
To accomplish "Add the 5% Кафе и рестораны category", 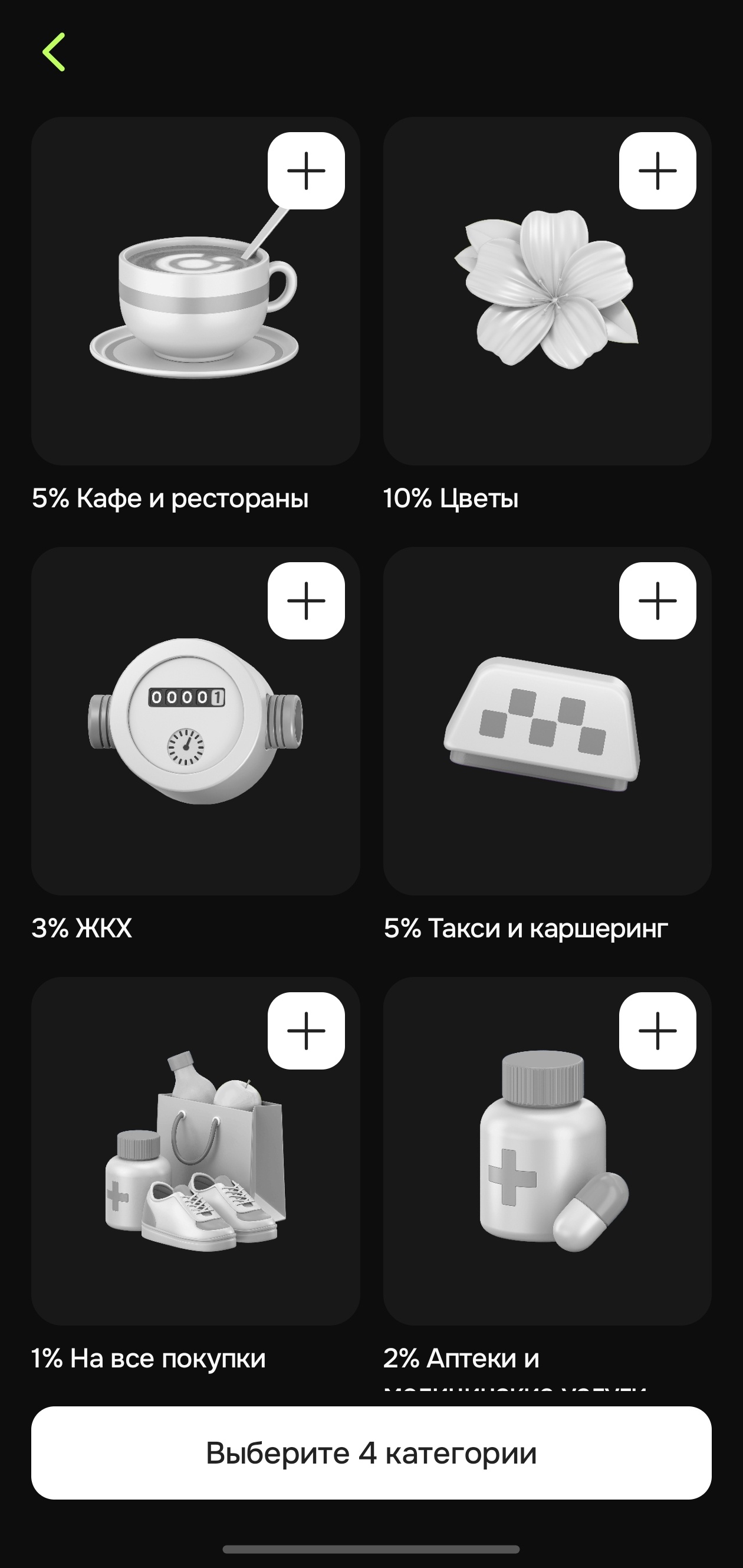I will tap(306, 171).
